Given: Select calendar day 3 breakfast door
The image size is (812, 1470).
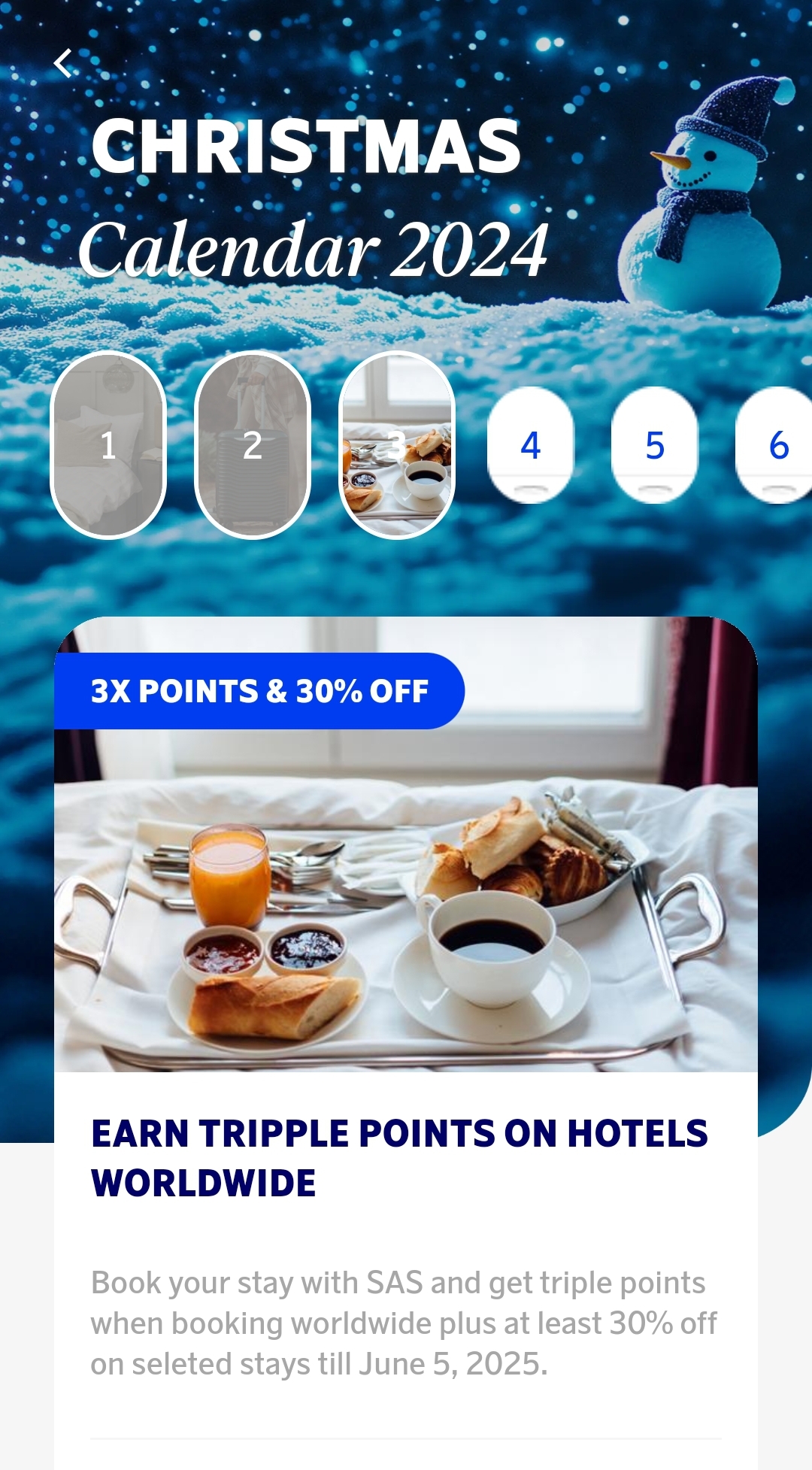Looking at the screenshot, I should tap(397, 445).
